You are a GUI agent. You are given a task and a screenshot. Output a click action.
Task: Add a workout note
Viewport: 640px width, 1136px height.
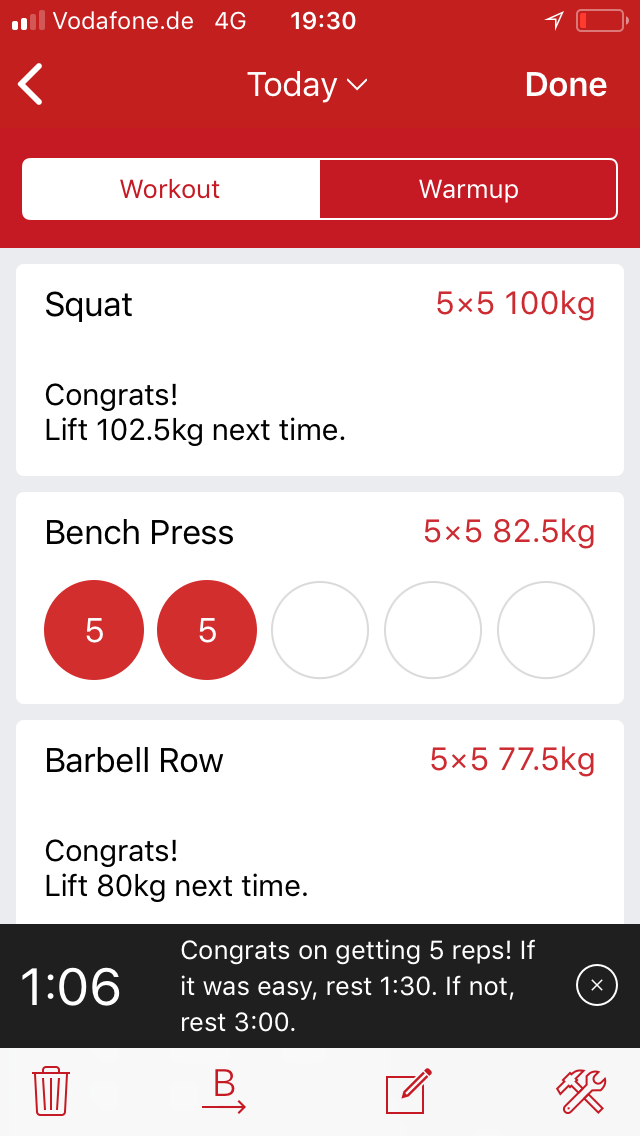pyautogui.click(x=409, y=1091)
